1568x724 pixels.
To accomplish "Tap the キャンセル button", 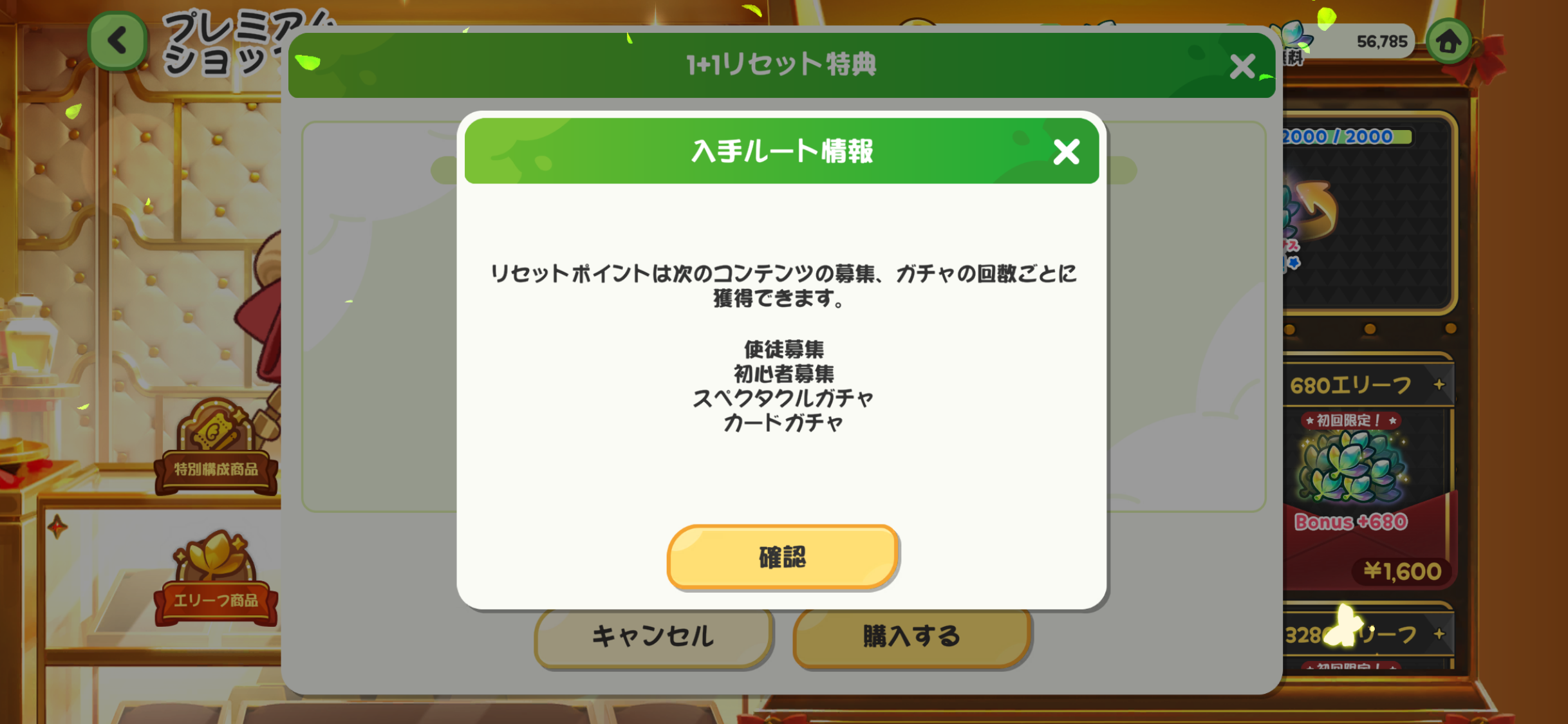I will point(653,636).
